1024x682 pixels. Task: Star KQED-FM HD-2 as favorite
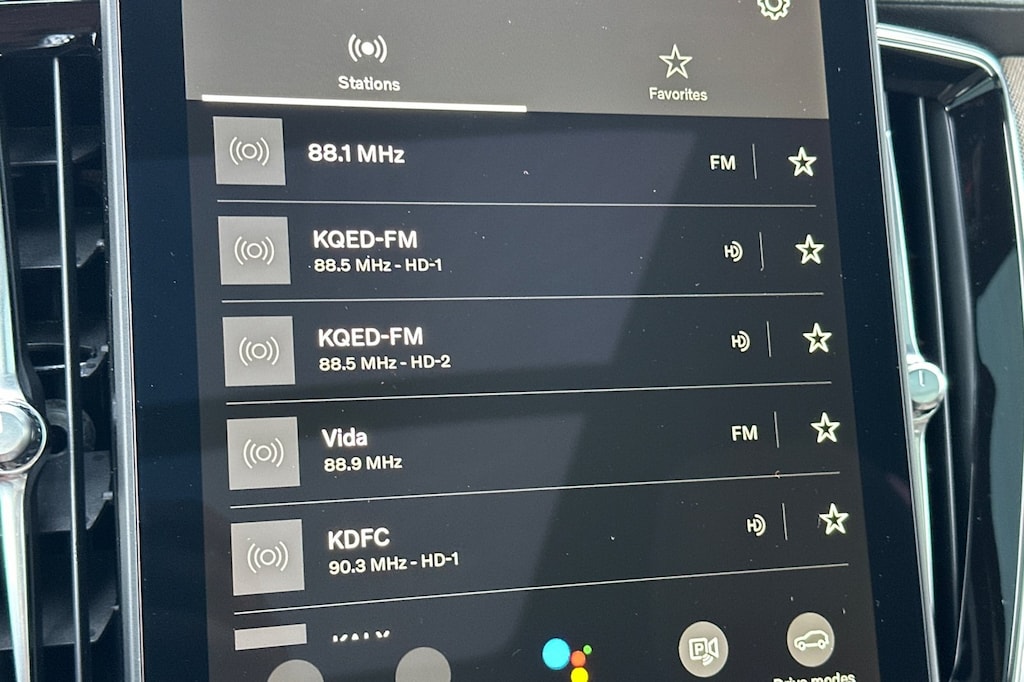pyautogui.click(x=817, y=338)
